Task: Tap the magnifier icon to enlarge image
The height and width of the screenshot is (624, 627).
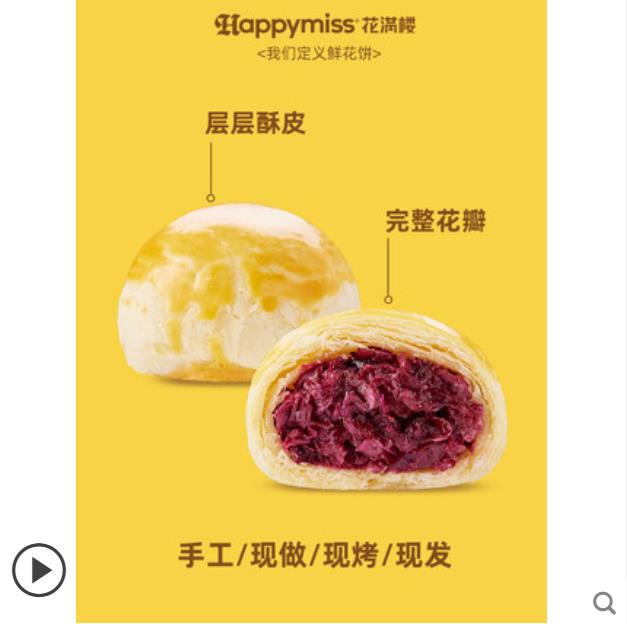Action: point(604,602)
